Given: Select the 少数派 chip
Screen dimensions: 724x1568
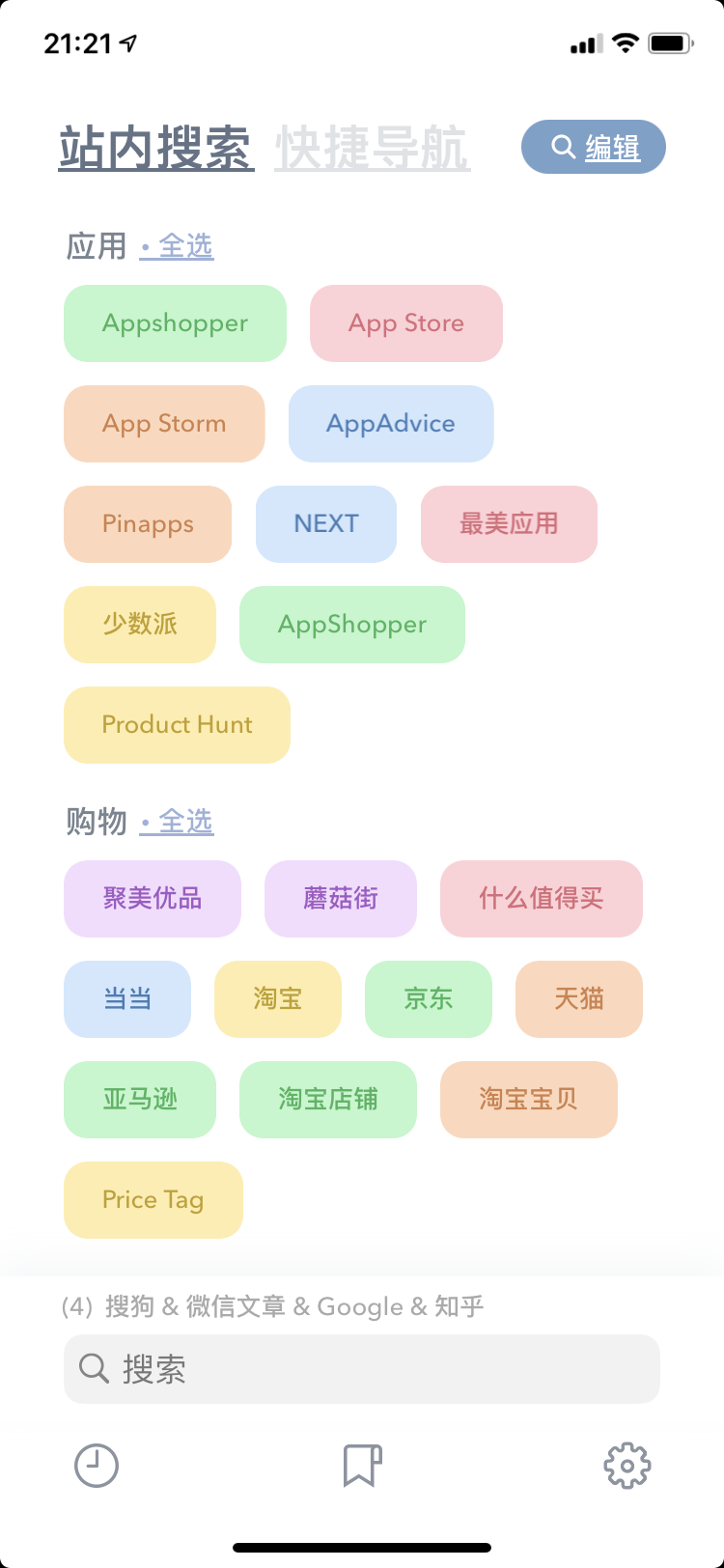Looking at the screenshot, I should (140, 625).
